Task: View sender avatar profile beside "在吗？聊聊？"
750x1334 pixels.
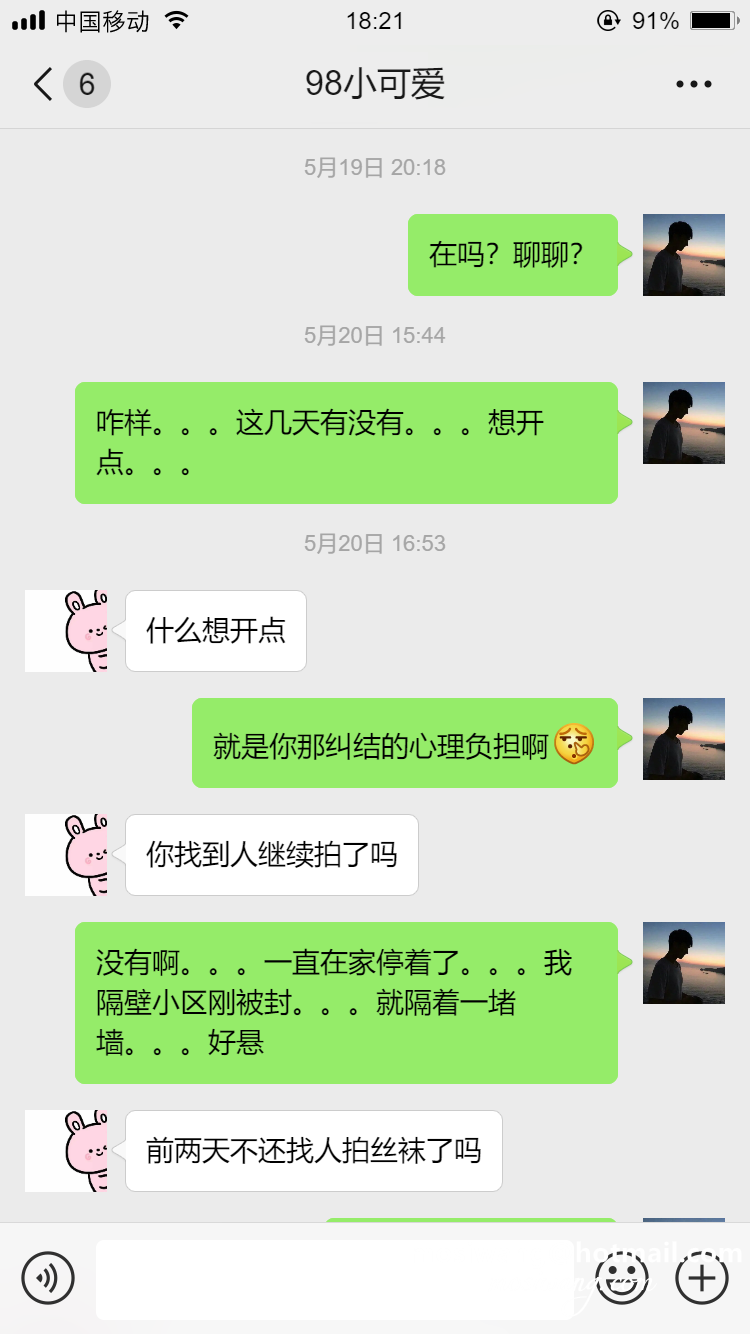Action: 683,255
